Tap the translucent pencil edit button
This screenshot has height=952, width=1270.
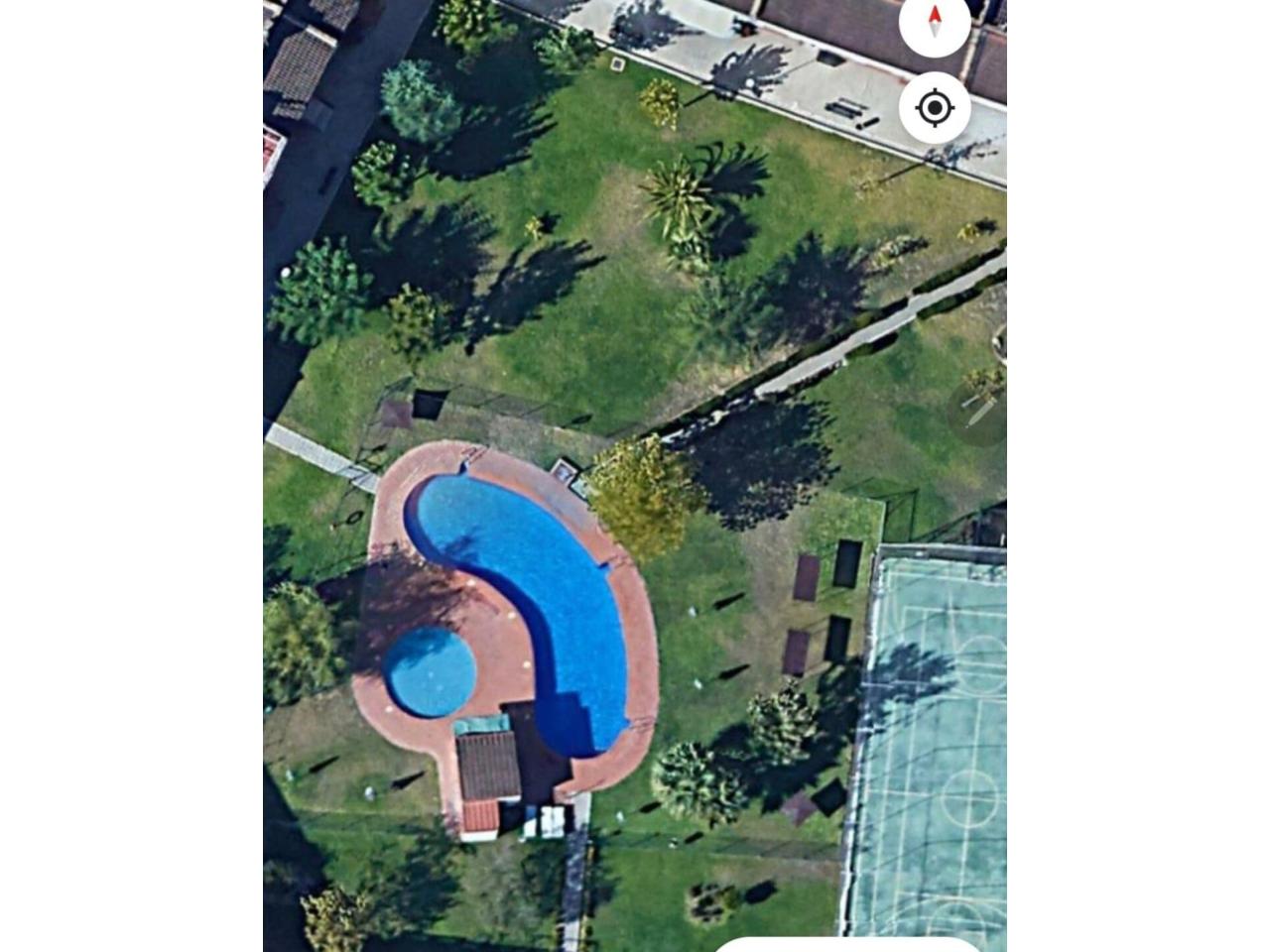tap(978, 412)
